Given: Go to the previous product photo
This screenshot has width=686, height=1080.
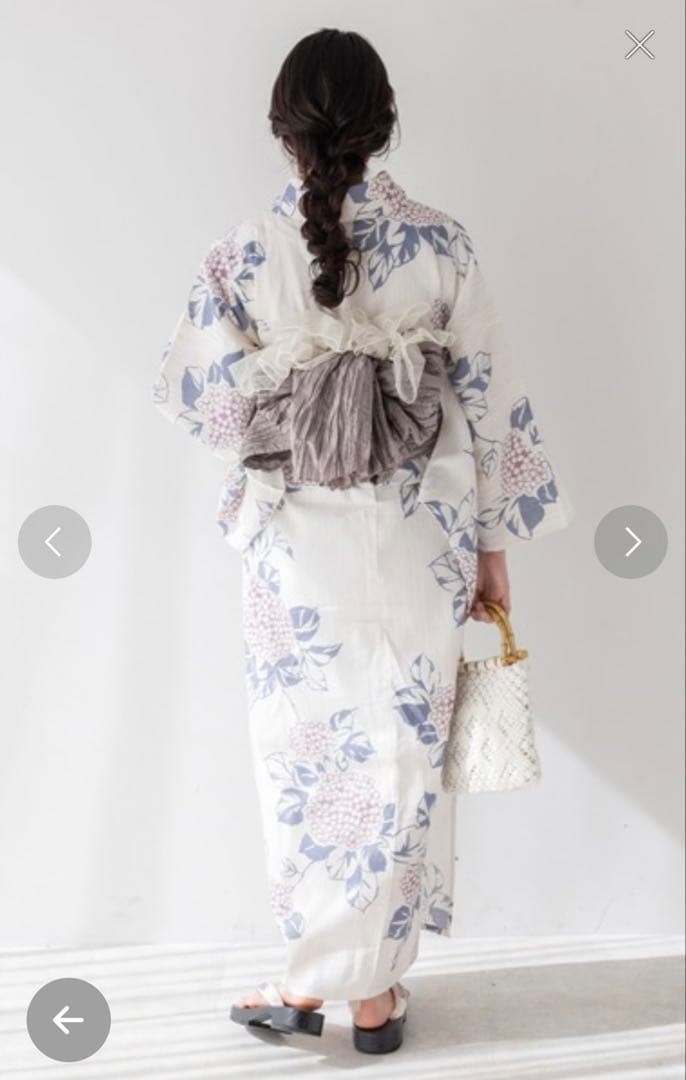Looking at the screenshot, I should coord(54,542).
